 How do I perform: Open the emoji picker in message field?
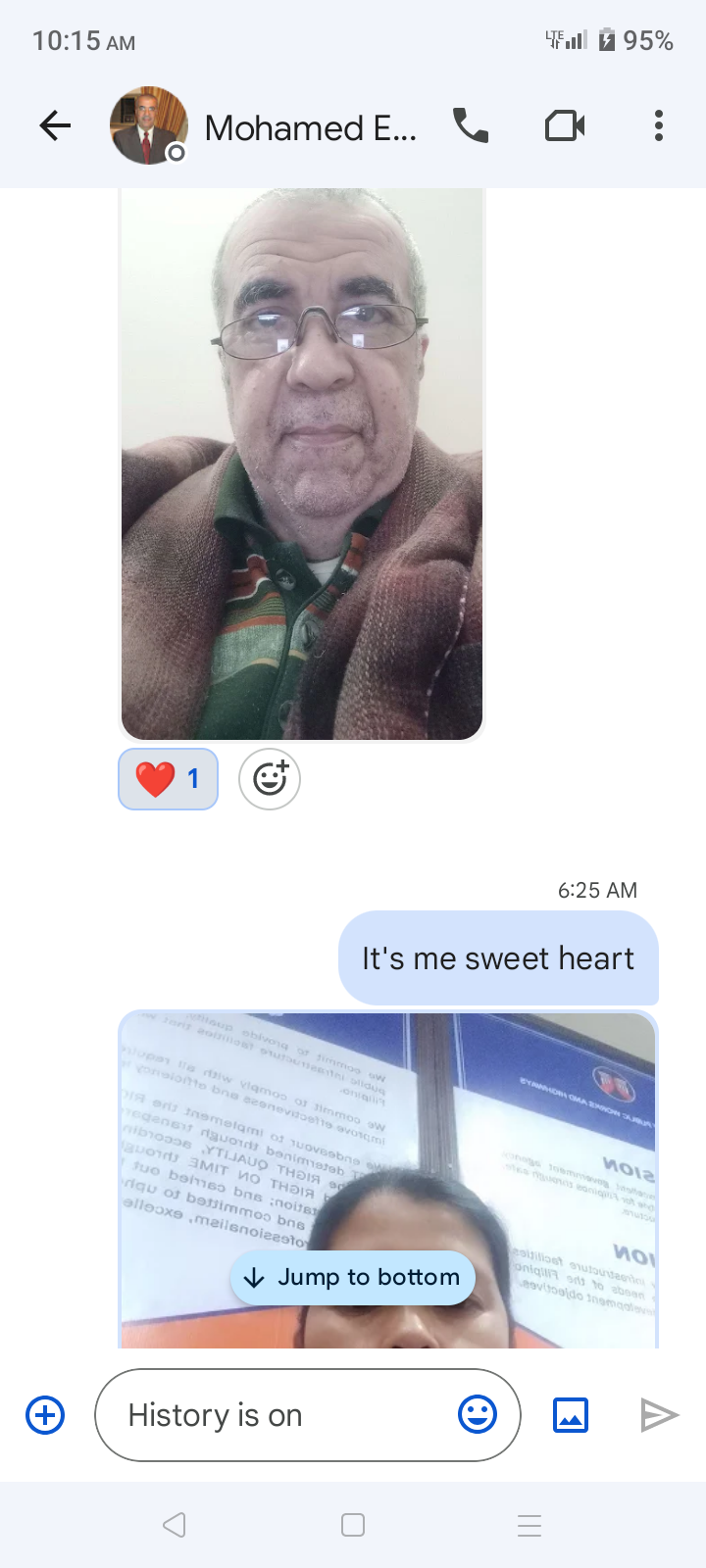[x=478, y=1415]
